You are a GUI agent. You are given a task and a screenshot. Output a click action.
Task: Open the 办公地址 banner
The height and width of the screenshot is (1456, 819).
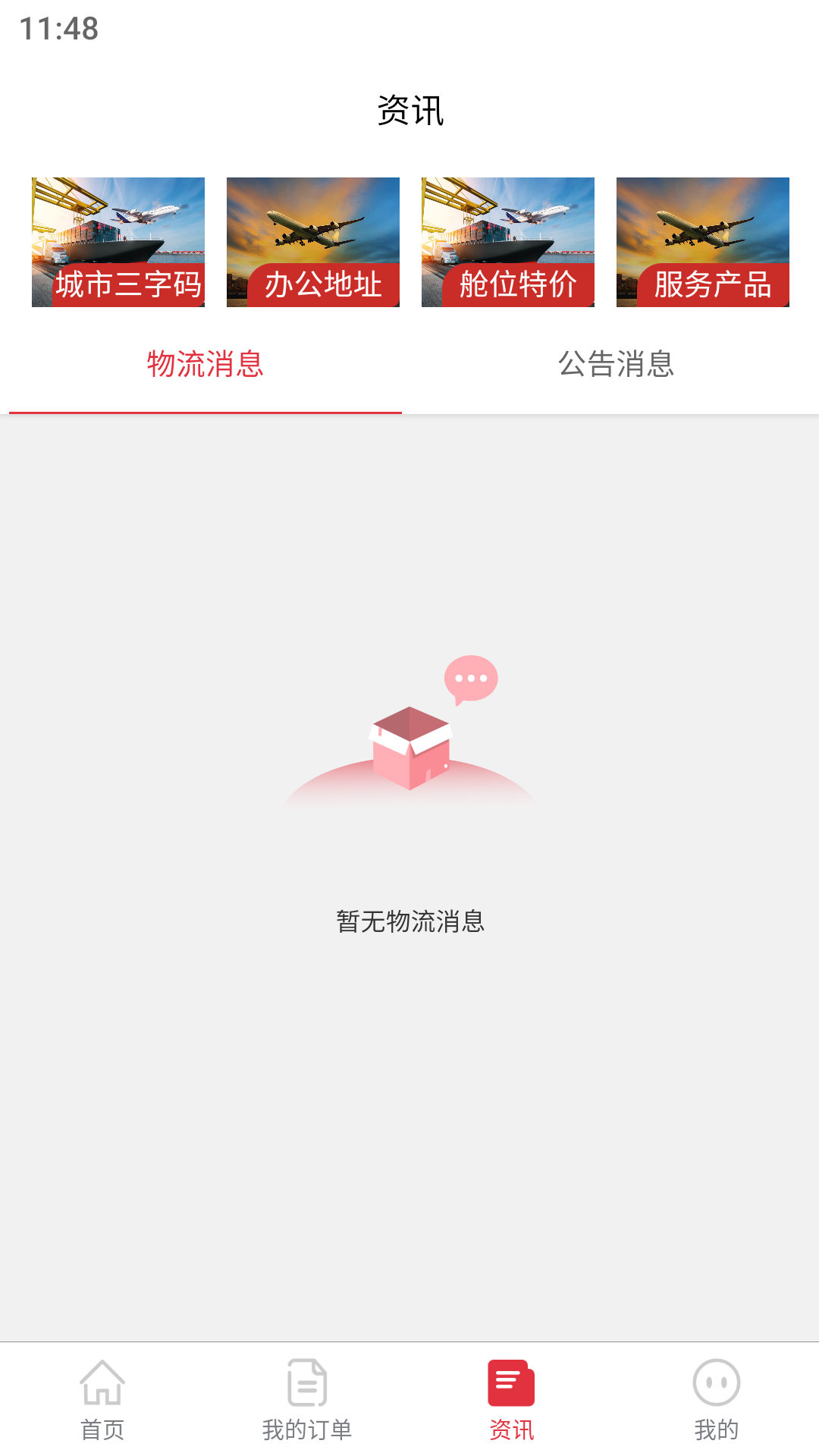pos(312,243)
